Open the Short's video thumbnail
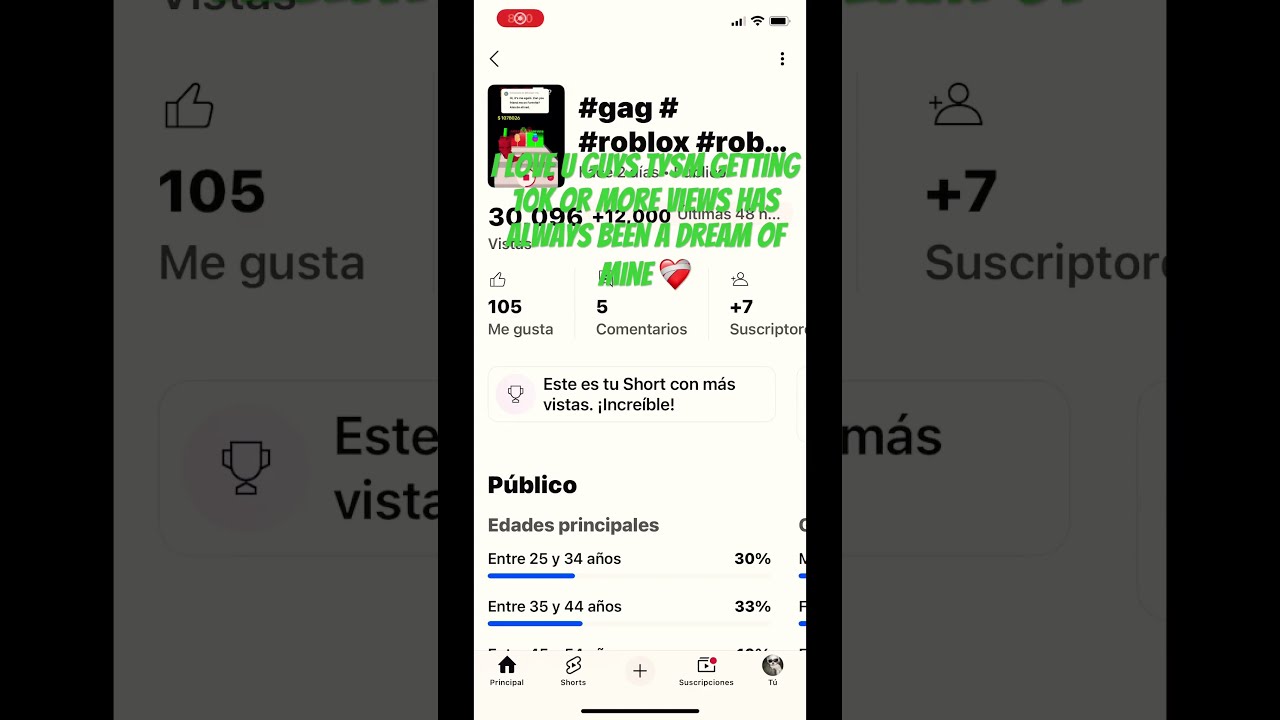 tap(526, 136)
